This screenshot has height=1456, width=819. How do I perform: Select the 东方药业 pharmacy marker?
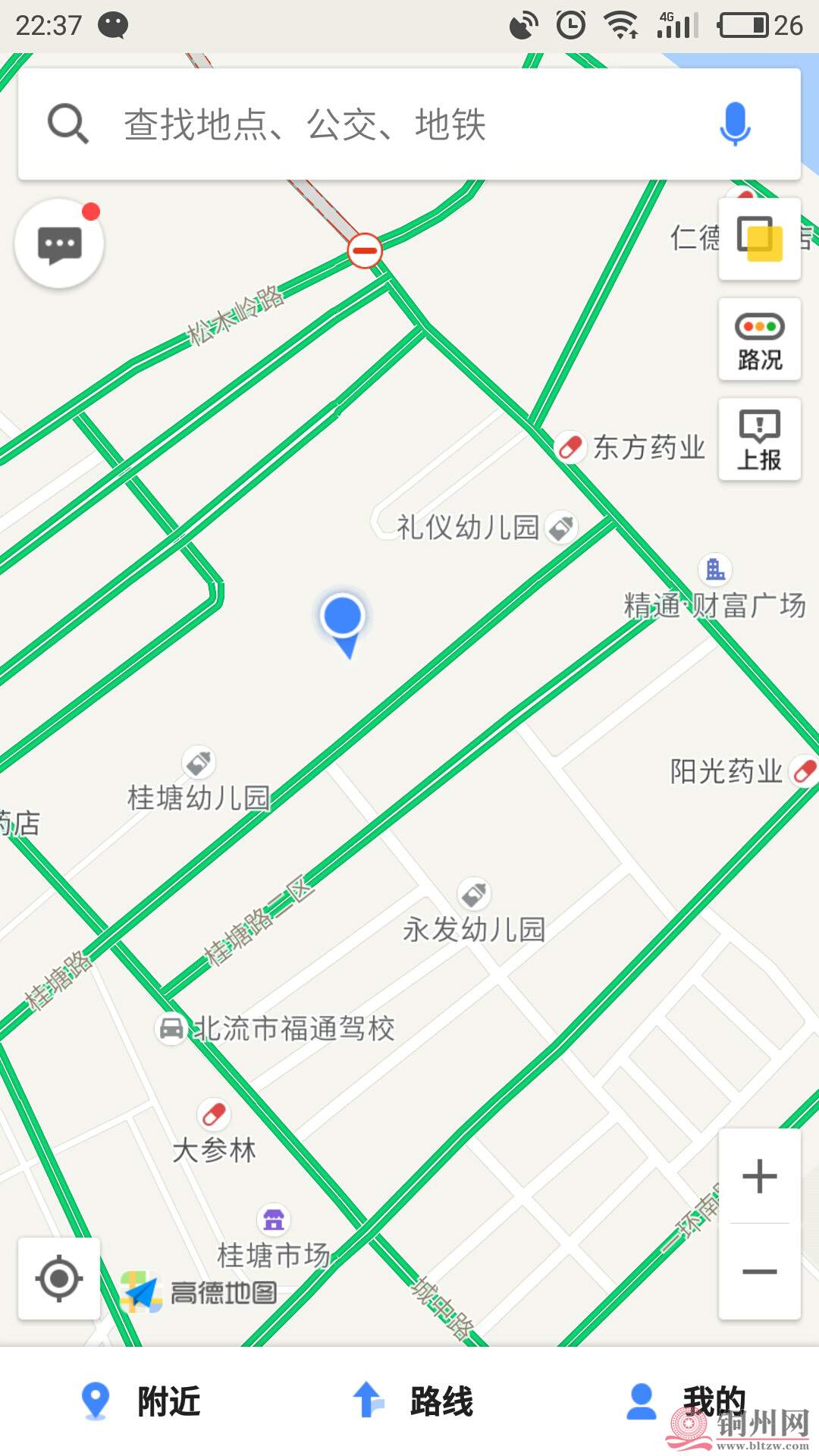pos(570,448)
